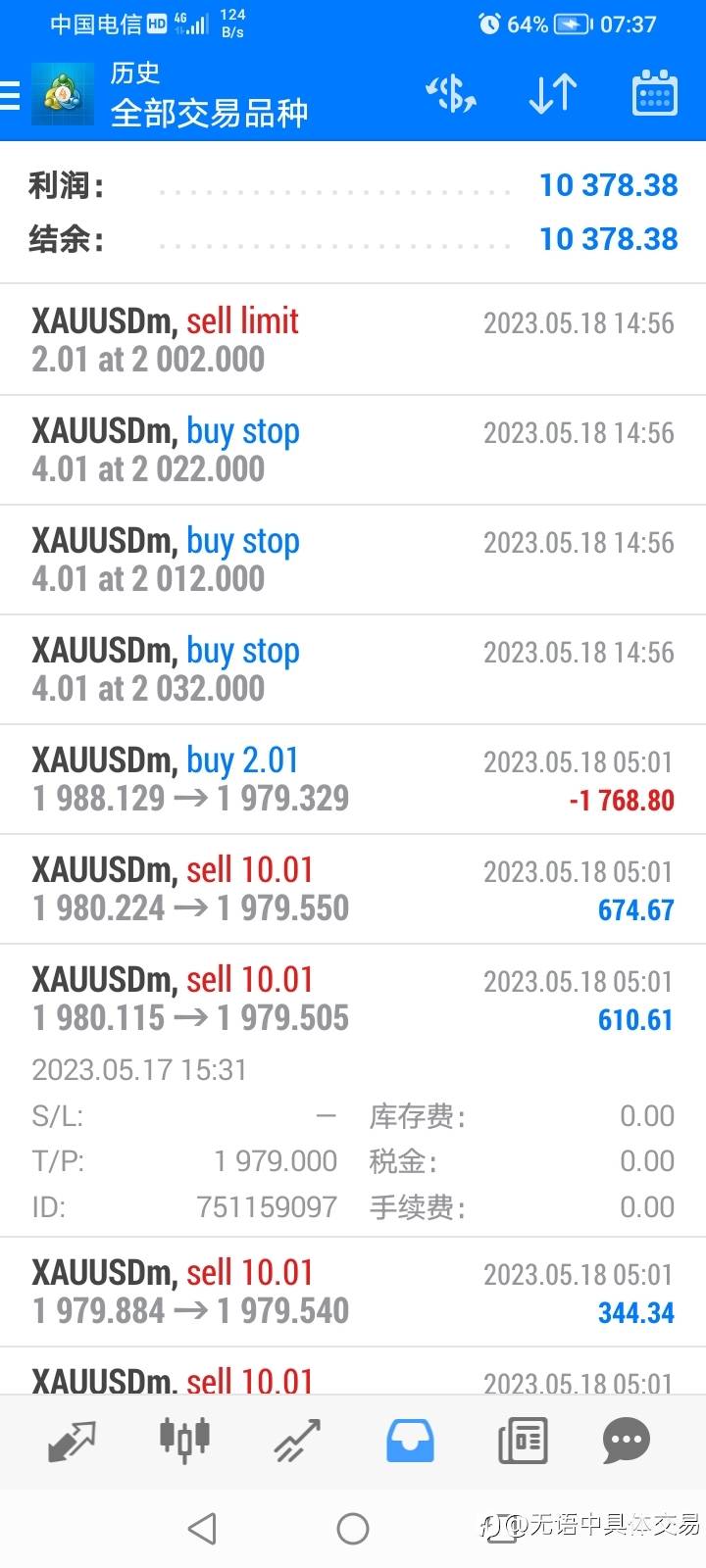706x1568 pixels.
Task: Expand the sell trade with 674.67 profit
Action: 353,889
